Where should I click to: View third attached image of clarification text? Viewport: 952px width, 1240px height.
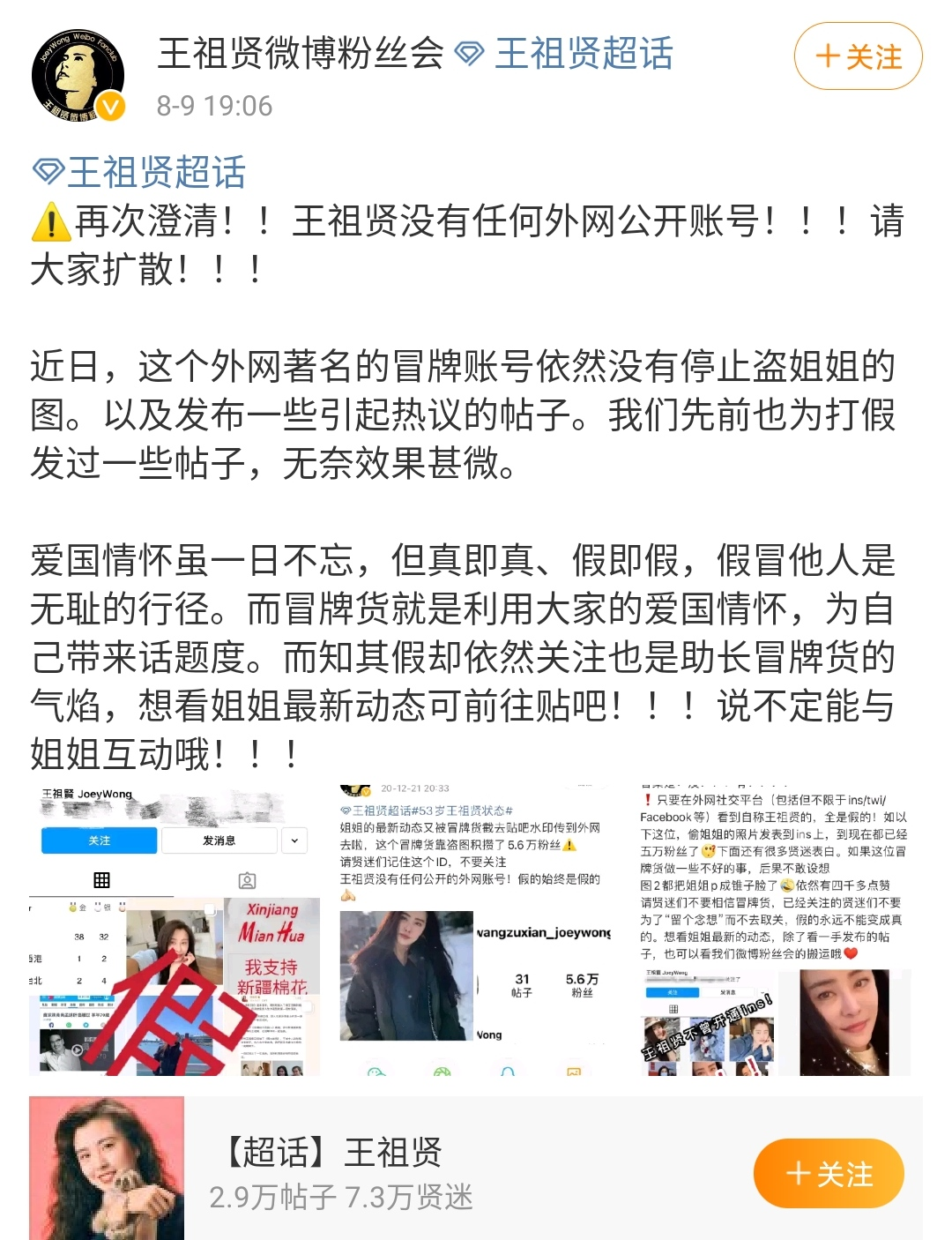coord(775,930)
